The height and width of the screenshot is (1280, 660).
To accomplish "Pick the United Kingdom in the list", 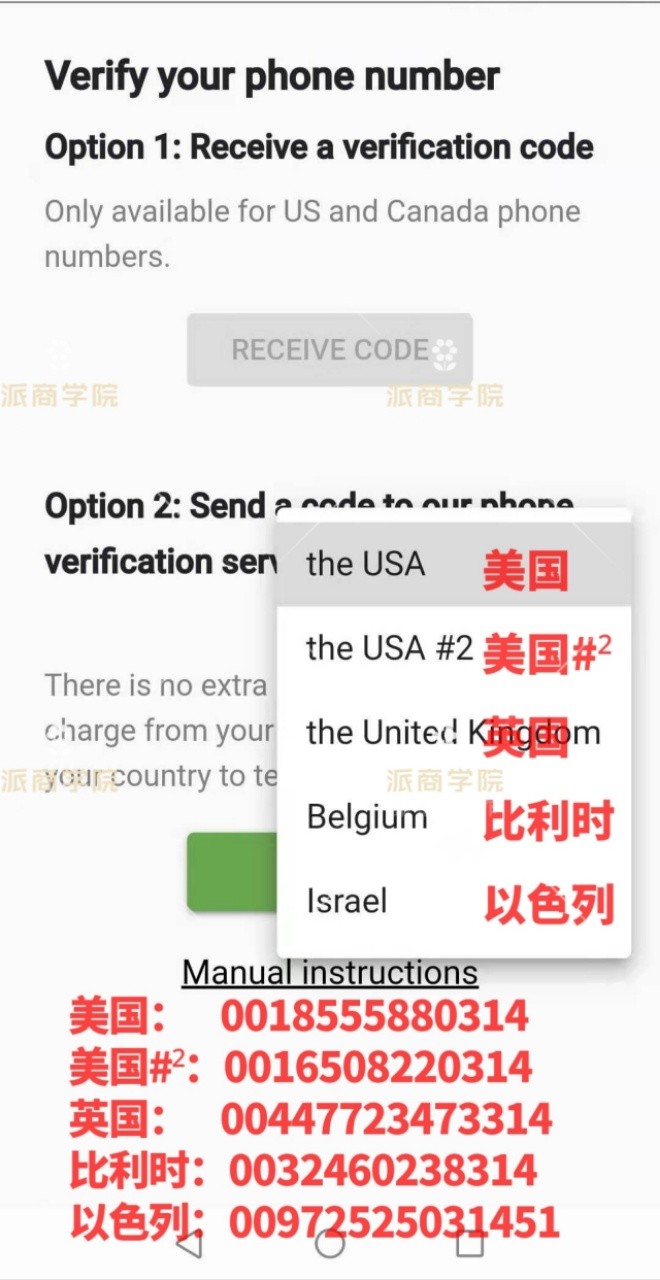I will coord(454,733).
